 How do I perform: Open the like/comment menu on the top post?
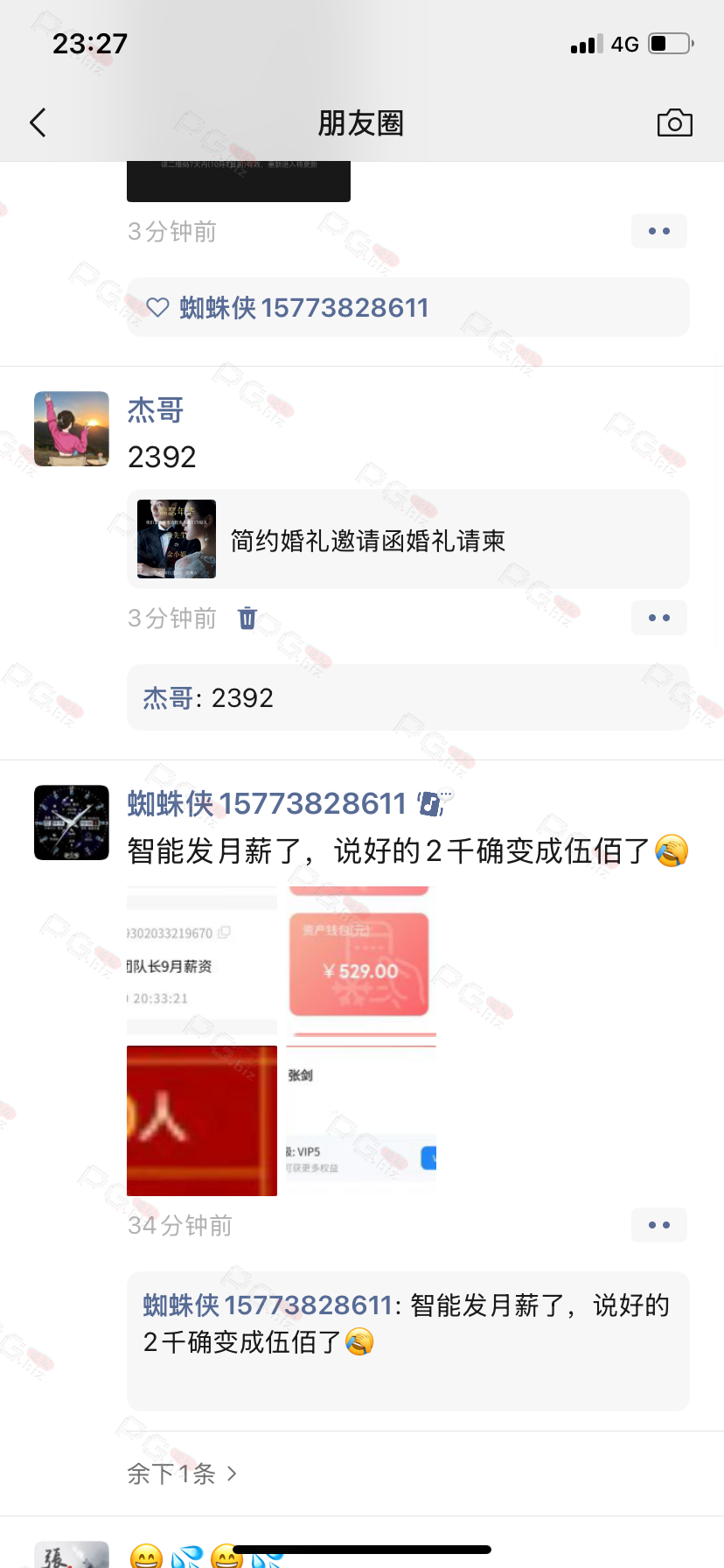click(x=658, y=231)
